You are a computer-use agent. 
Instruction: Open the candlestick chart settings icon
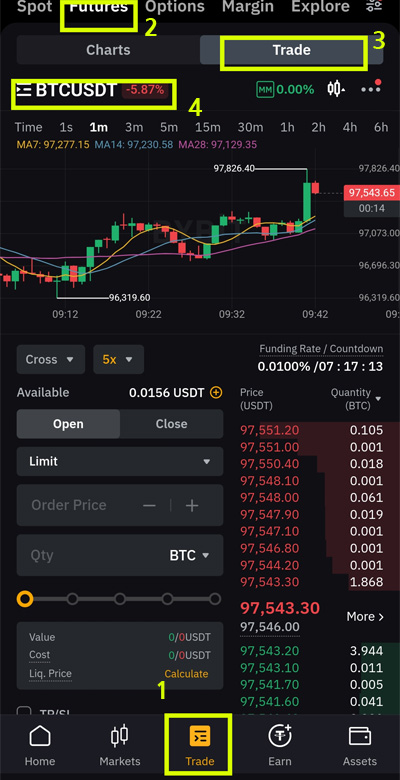(x=336, y=89)
